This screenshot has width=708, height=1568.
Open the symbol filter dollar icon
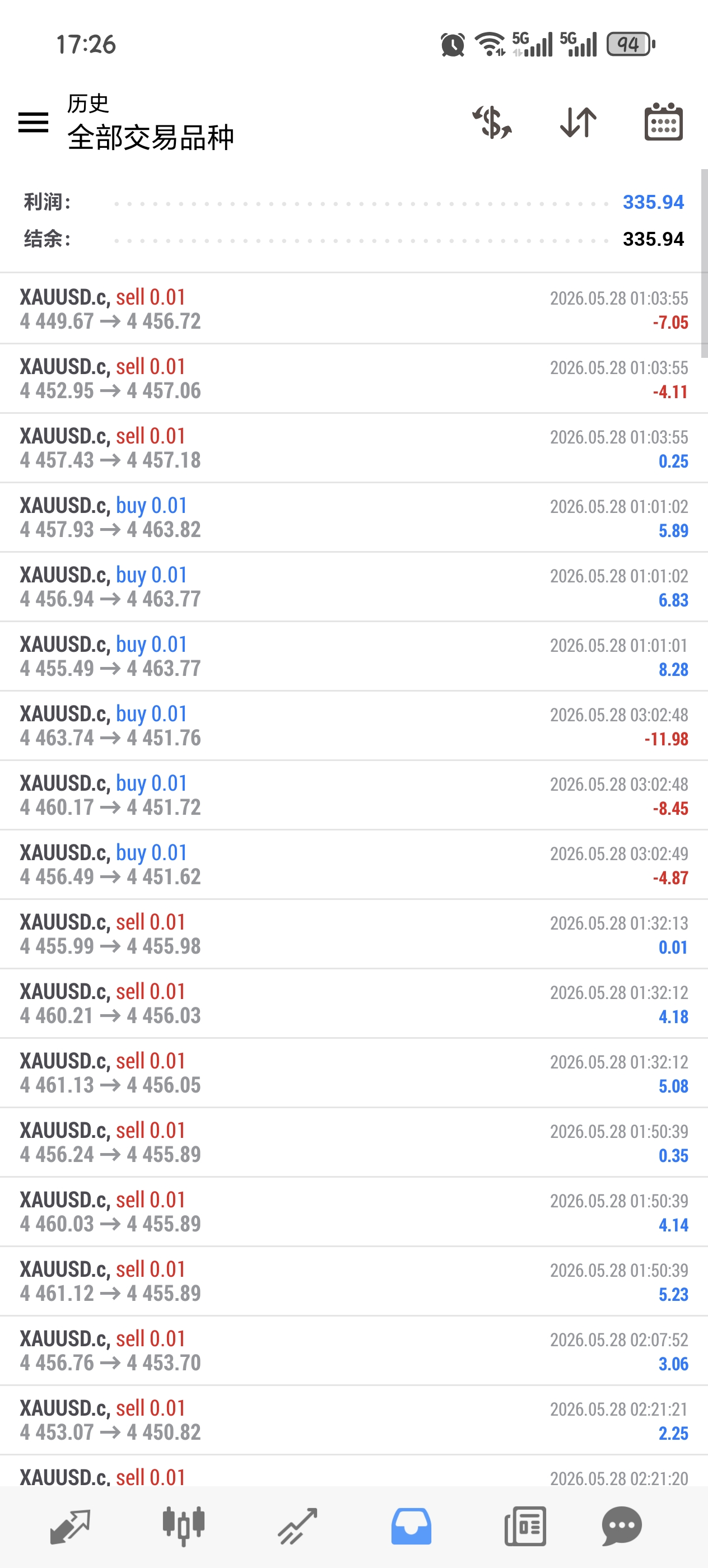(492, 122)
